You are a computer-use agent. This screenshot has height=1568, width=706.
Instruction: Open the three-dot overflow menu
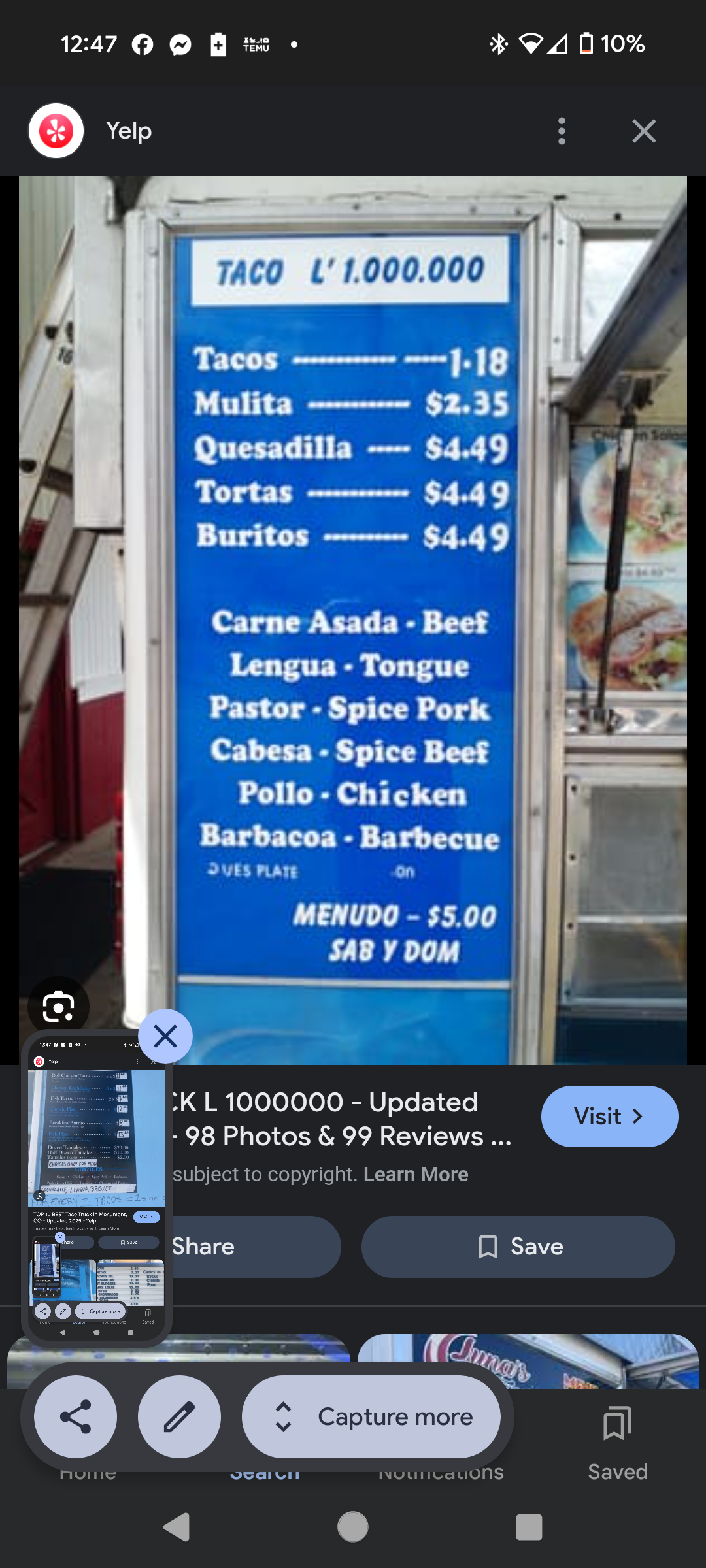pos(562,131)
